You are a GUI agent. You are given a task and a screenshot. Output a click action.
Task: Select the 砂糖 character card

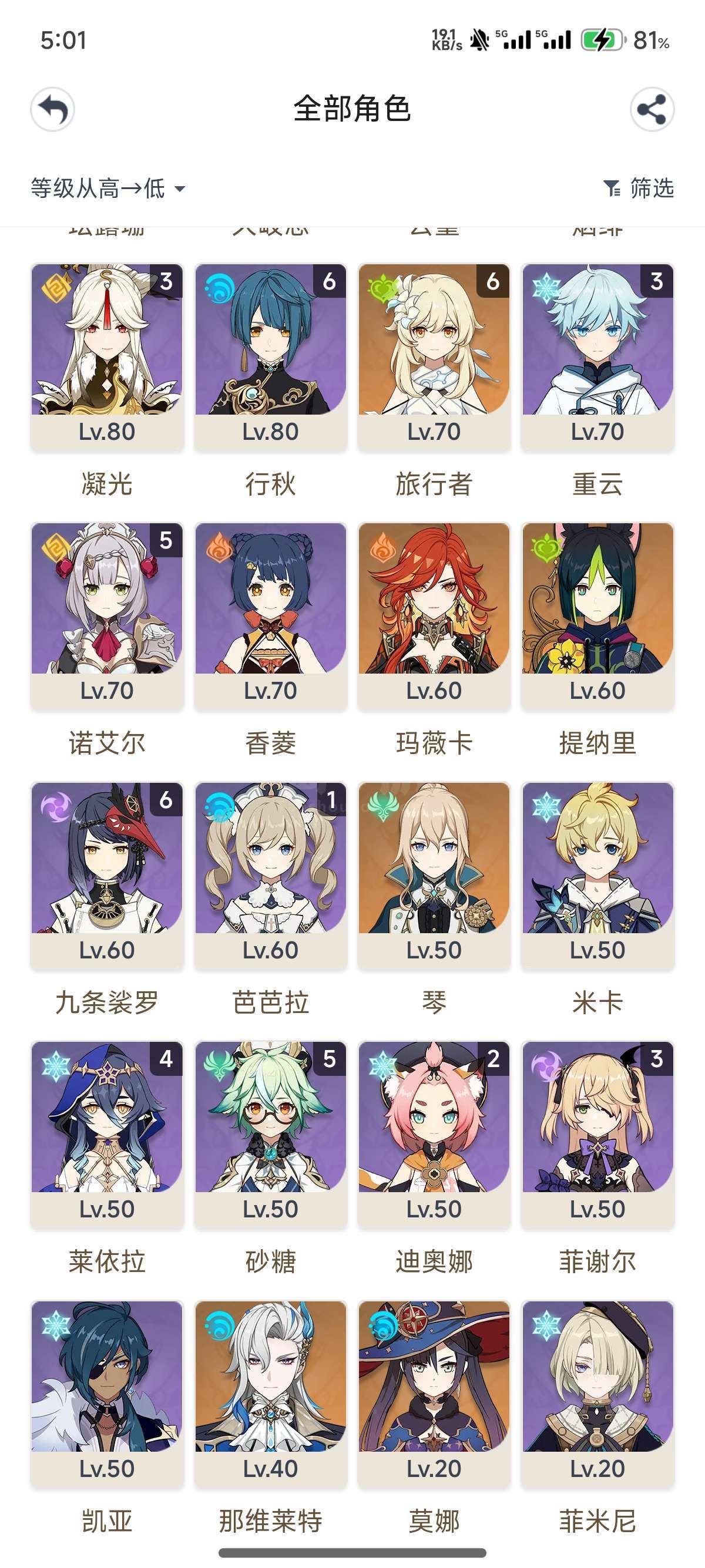(x=270, y=1135)
